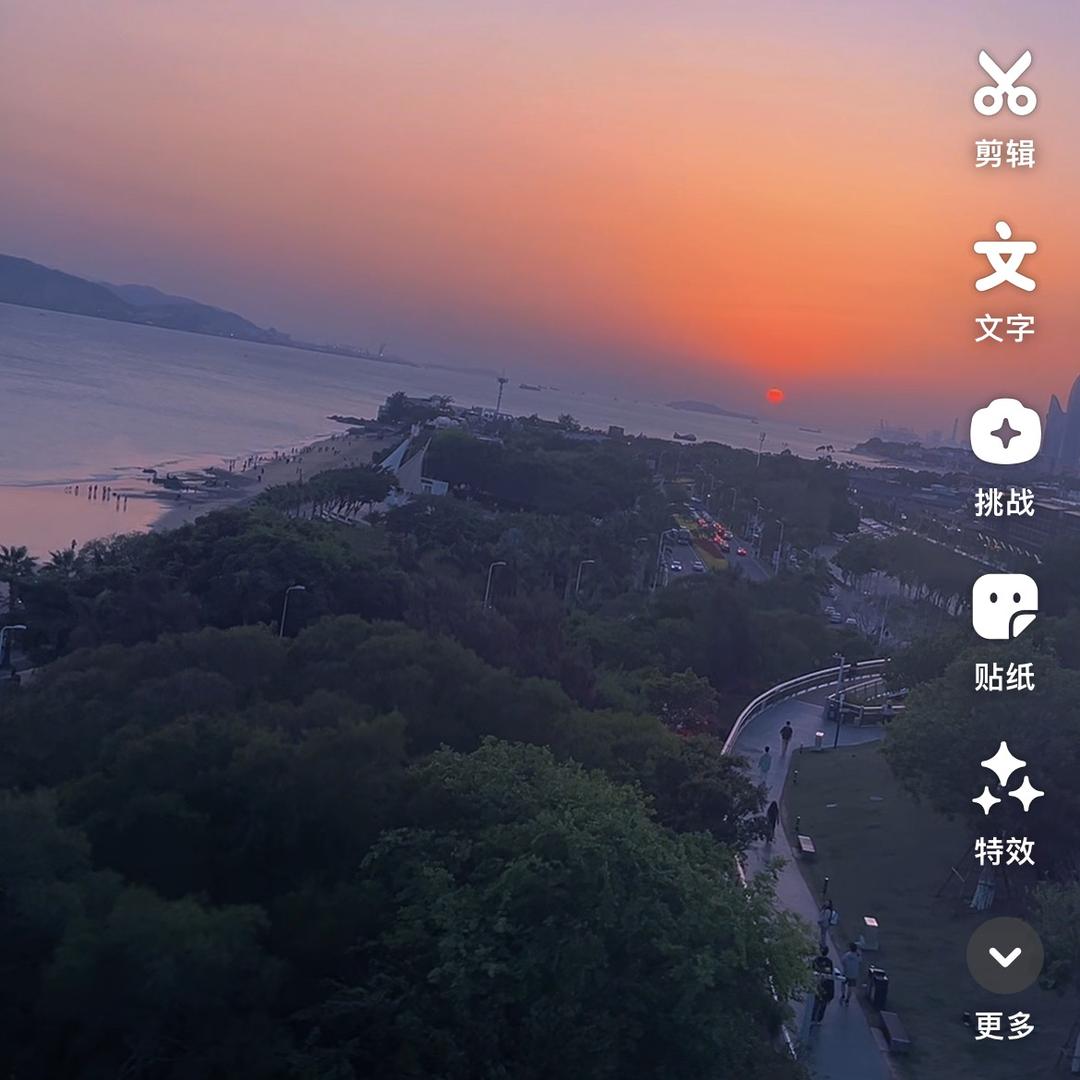Open the 挑战 challenge option
This screenshot has height=1080, width=1080.
point(1005,433)
